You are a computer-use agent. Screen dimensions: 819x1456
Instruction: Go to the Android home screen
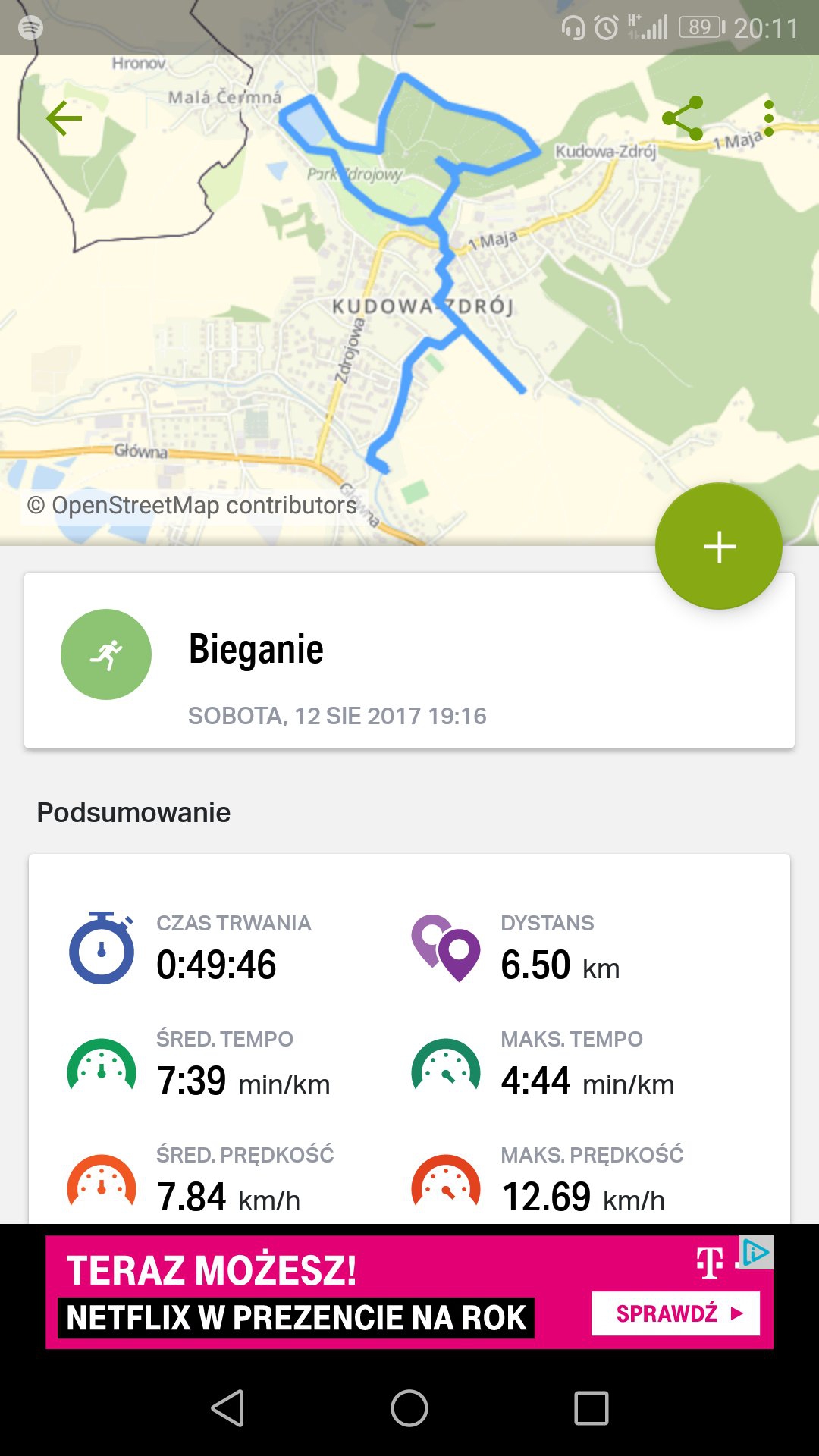(409, 1408)
